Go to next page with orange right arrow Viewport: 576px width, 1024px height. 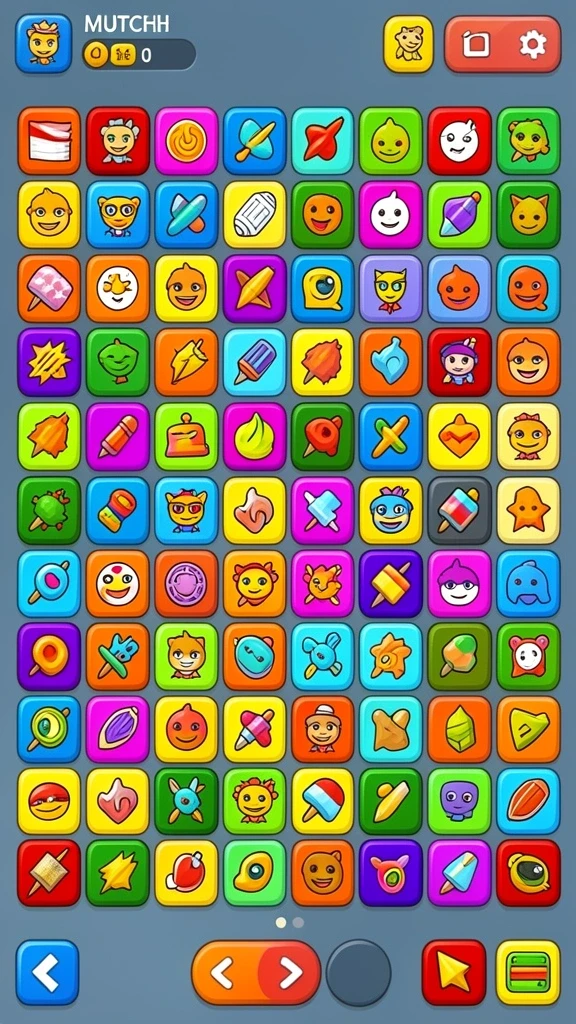pyautogui.click(x=289, y=973)
